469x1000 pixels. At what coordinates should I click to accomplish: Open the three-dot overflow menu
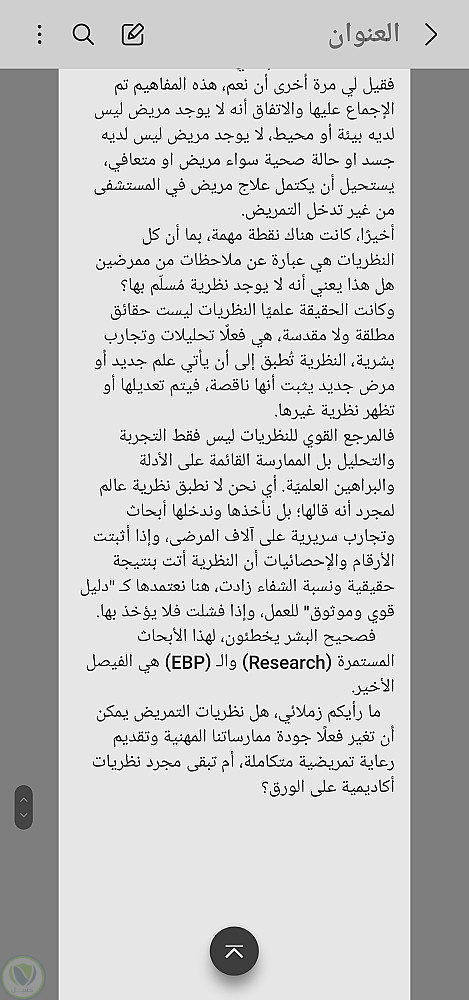point(40,34)
